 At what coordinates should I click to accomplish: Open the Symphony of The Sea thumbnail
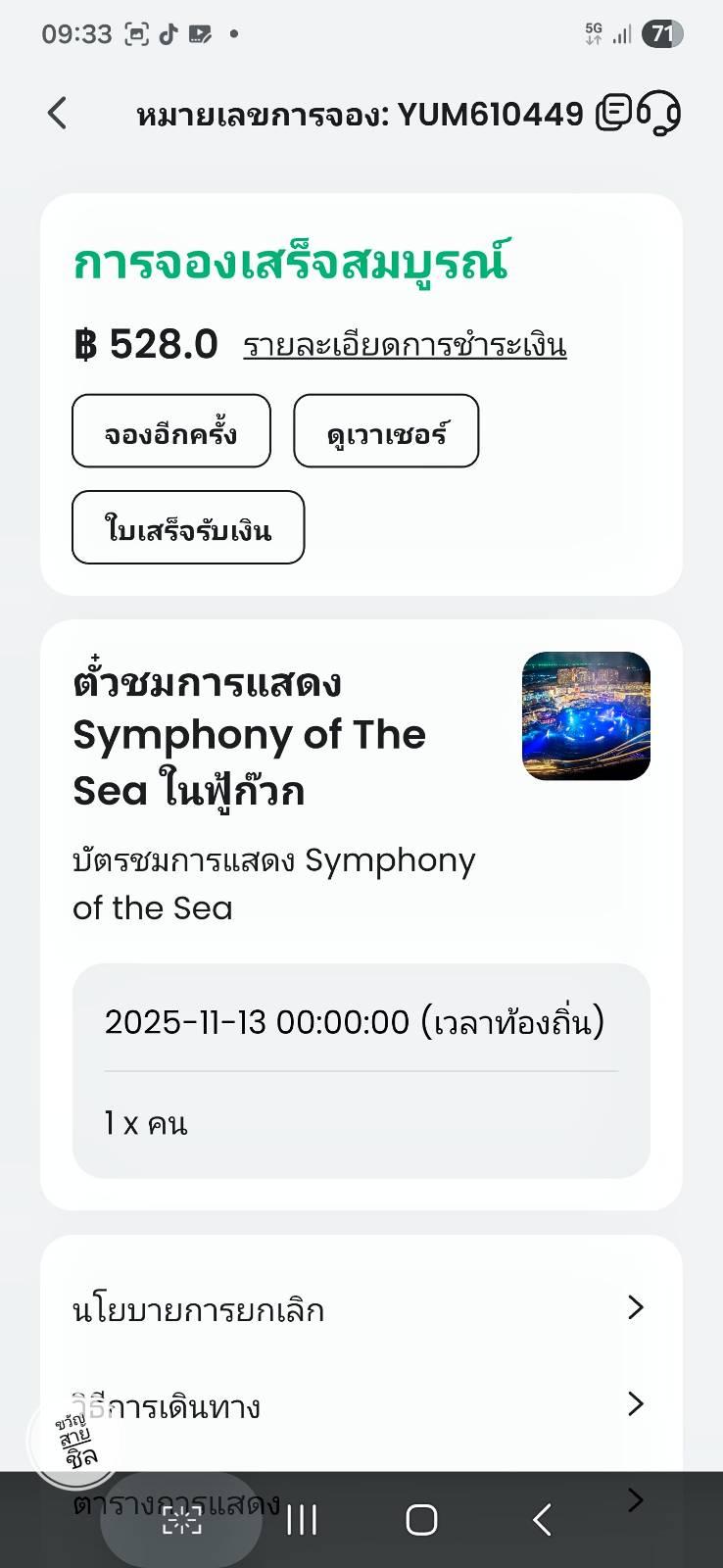pos(586,716)
